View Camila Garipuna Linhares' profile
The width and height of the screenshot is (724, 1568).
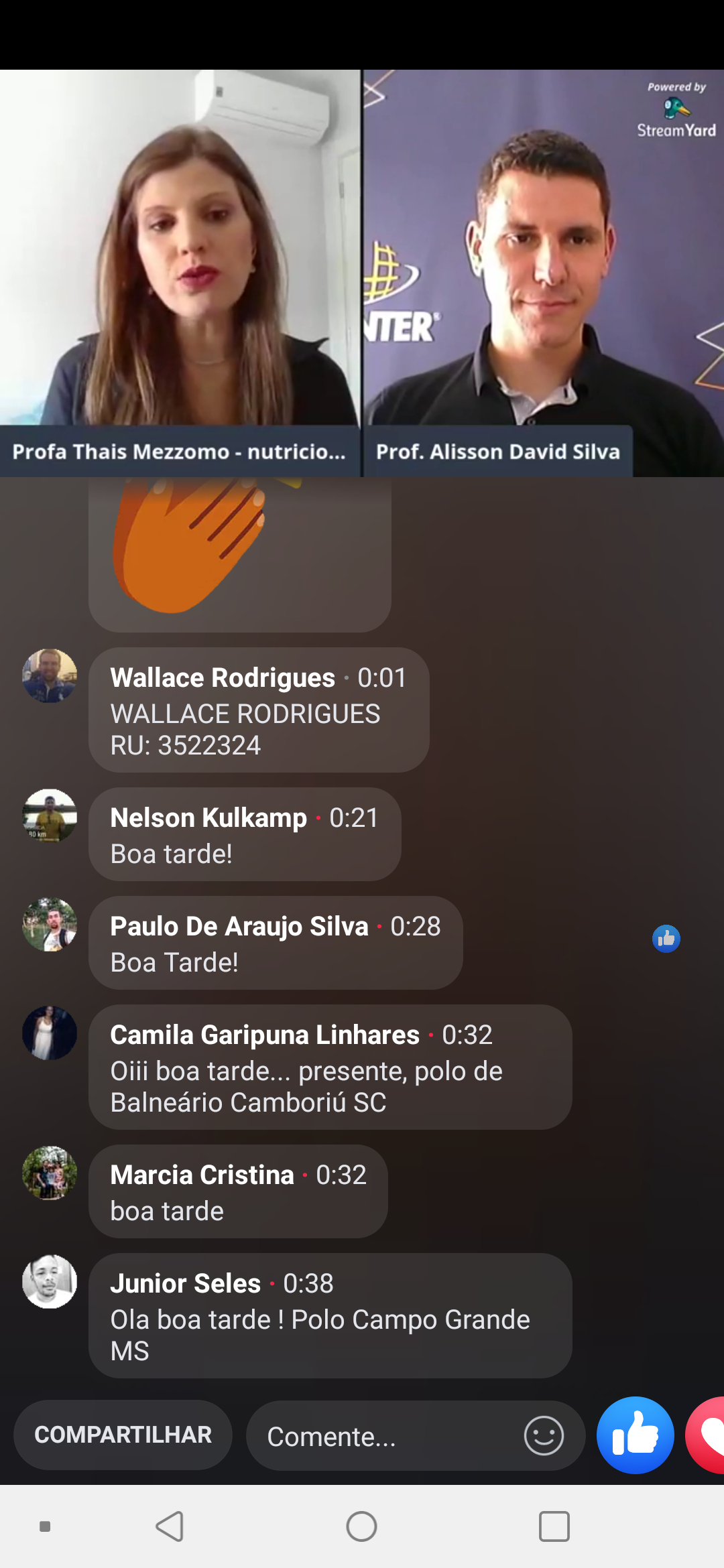pos(50,1033)
